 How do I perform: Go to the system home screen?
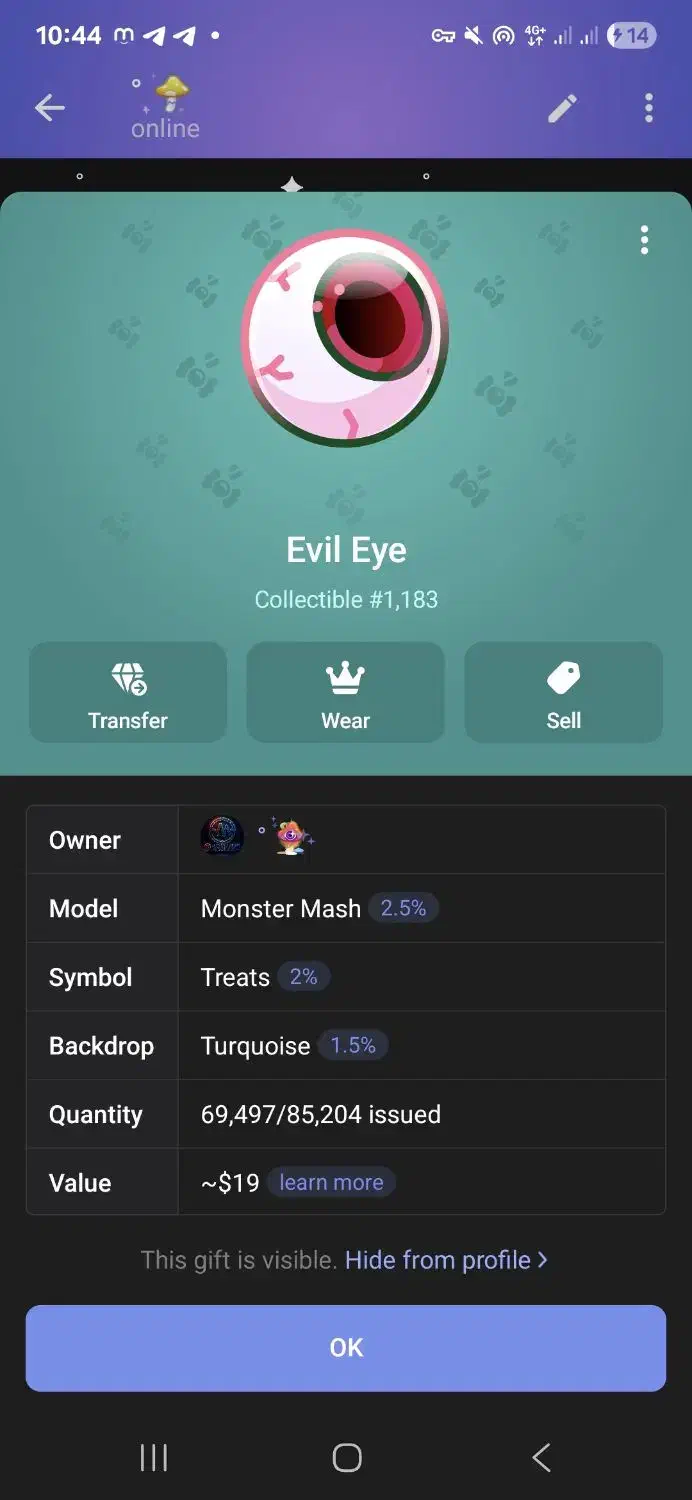tap(346, 1458)
